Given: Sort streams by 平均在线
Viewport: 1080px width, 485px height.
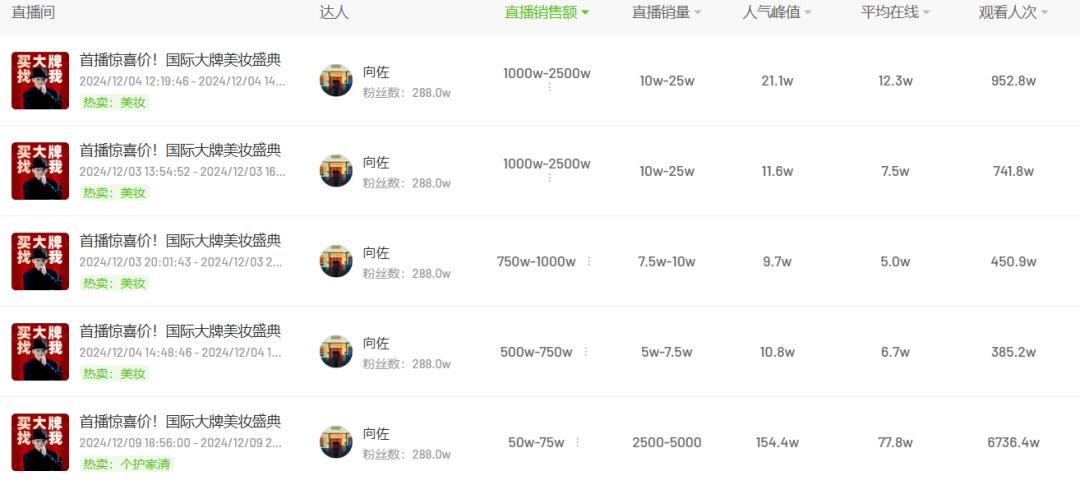Looking at the screenshot, I should click(x=895, y=12).
